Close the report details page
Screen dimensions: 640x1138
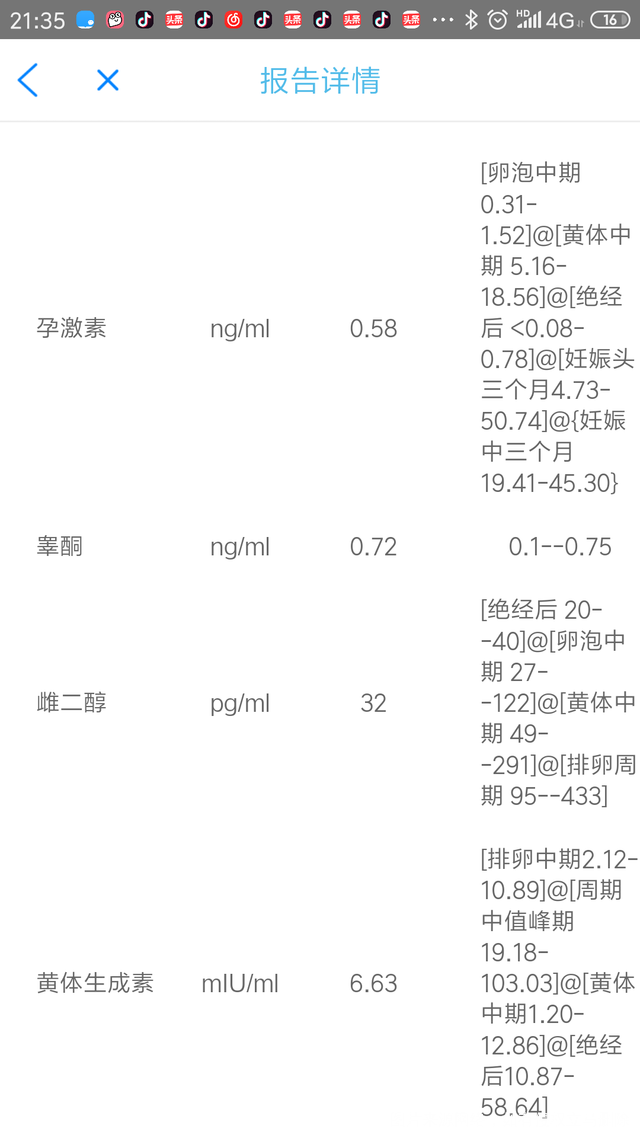pos(108,80)
